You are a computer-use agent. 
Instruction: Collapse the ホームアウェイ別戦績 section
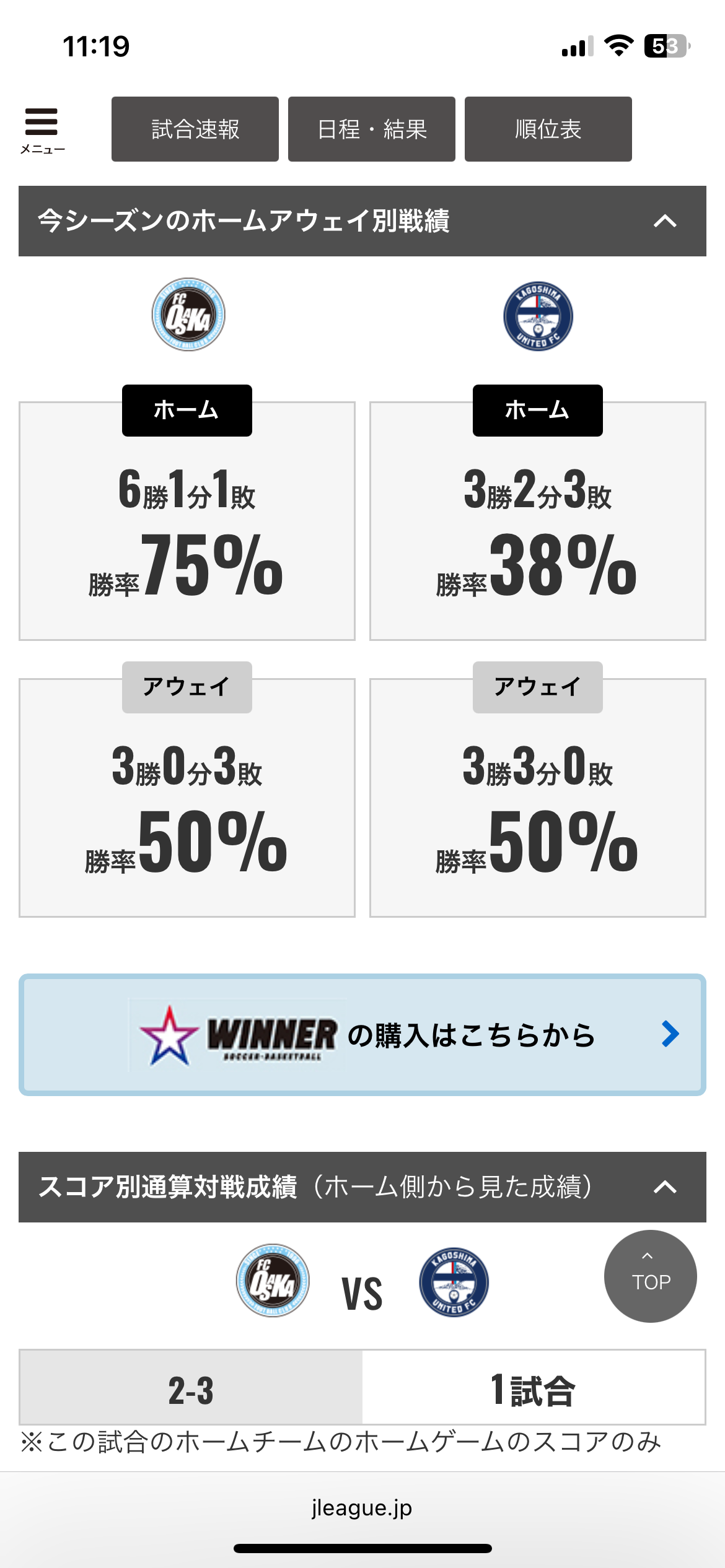665,221
